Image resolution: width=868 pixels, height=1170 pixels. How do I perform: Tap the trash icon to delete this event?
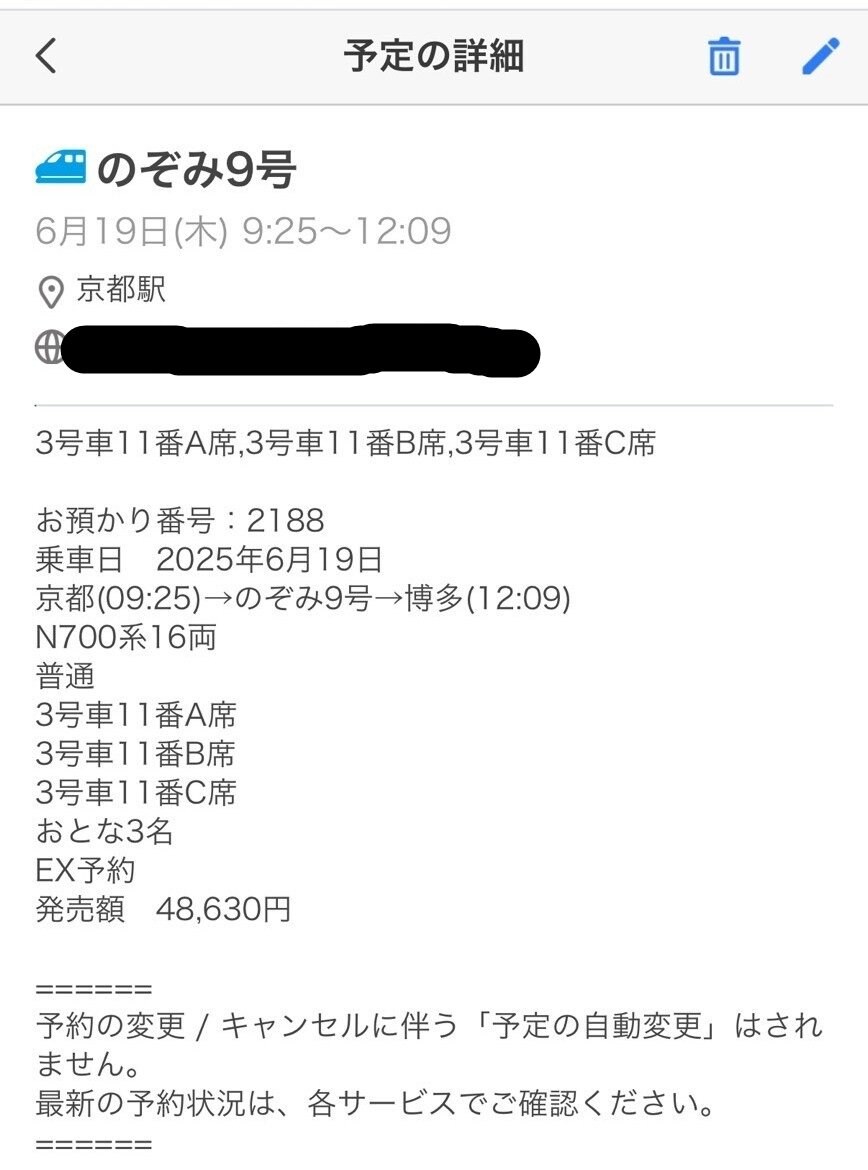pos(724,57)
